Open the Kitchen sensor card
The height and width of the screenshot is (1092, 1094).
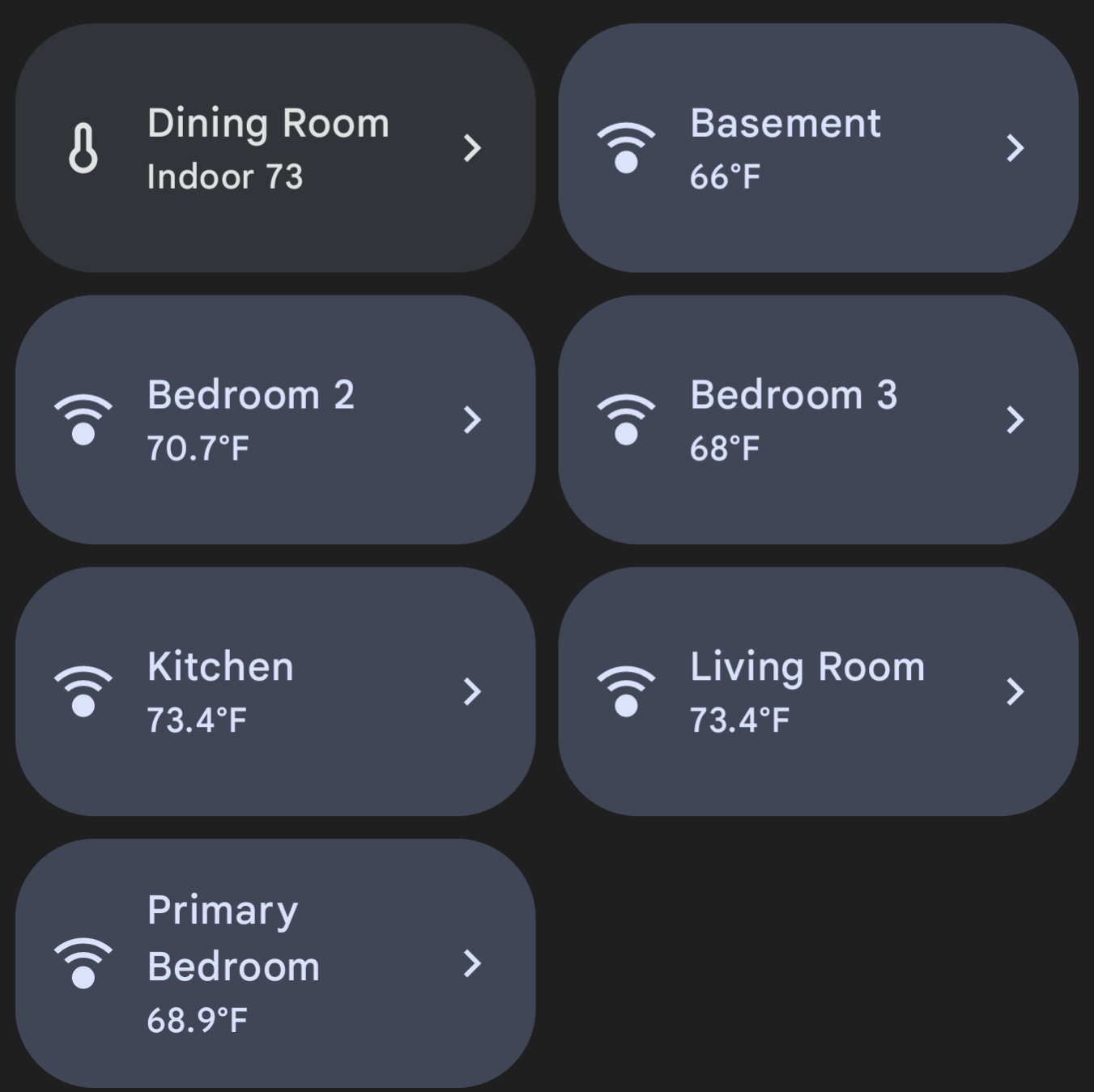[275, 691]
